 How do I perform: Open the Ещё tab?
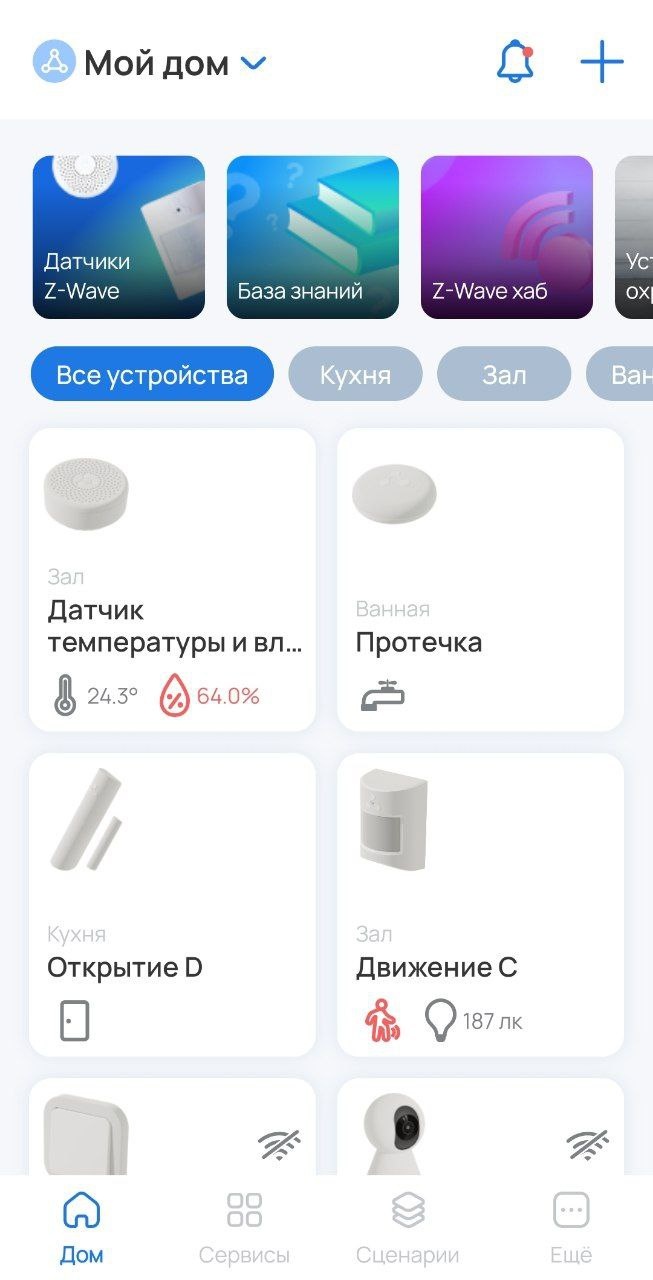click(x=571, y=1227)
